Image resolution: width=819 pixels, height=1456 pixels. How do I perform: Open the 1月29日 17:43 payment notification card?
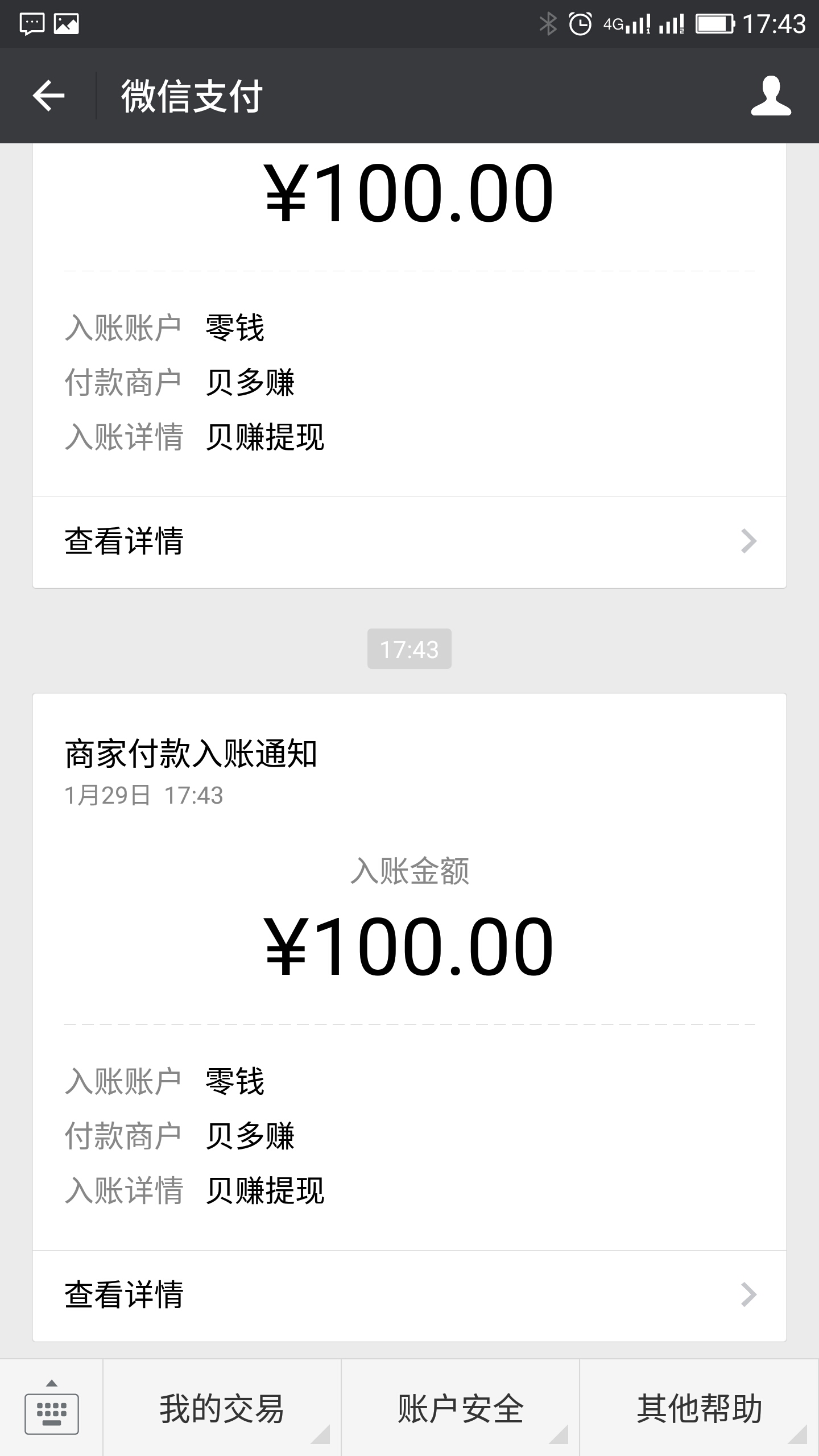[x=409, y=1017]
